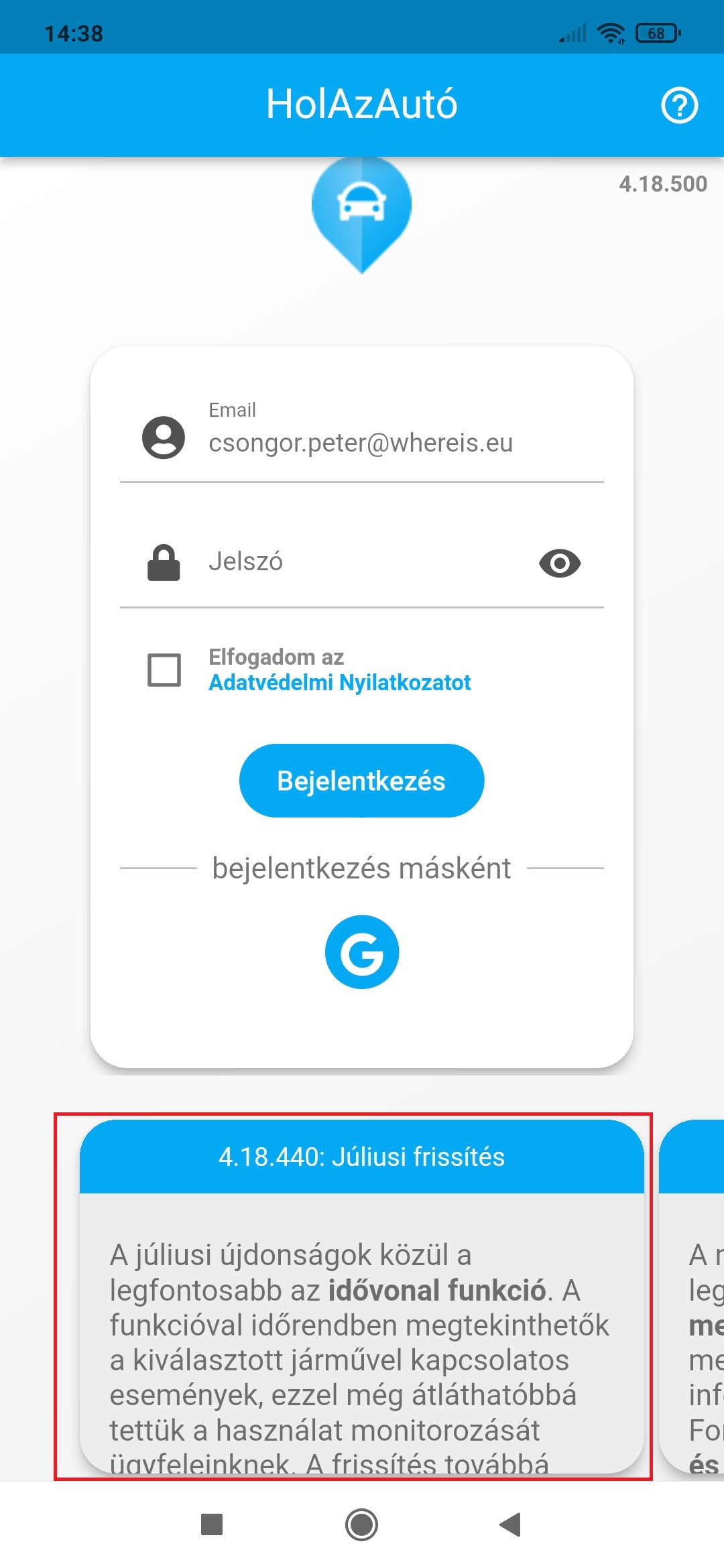The image size is (724, 1568).
Task: Sign in with the Google icon
Action: click(362, 952)
